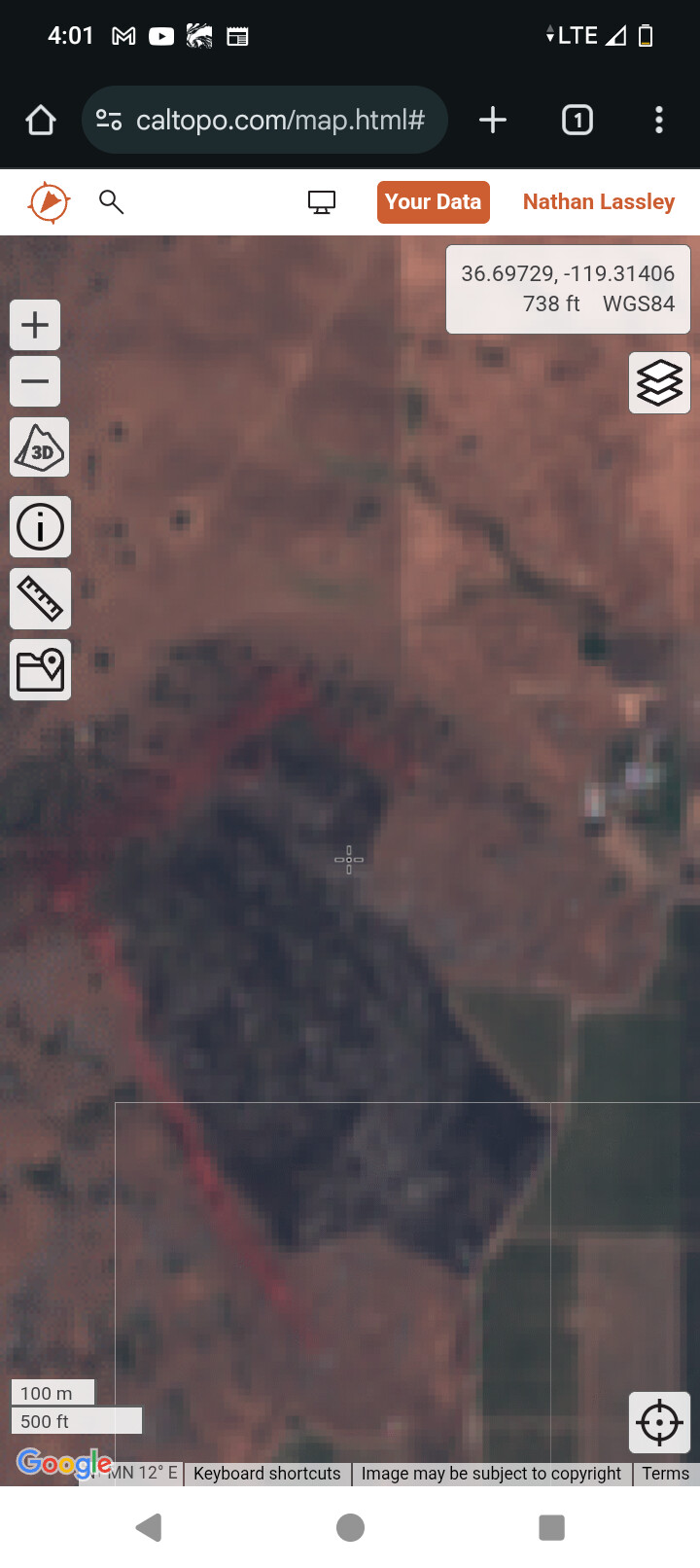Tap the monitor display icon
This screenshot has width=700, height=1568.
tap(322, 202)
